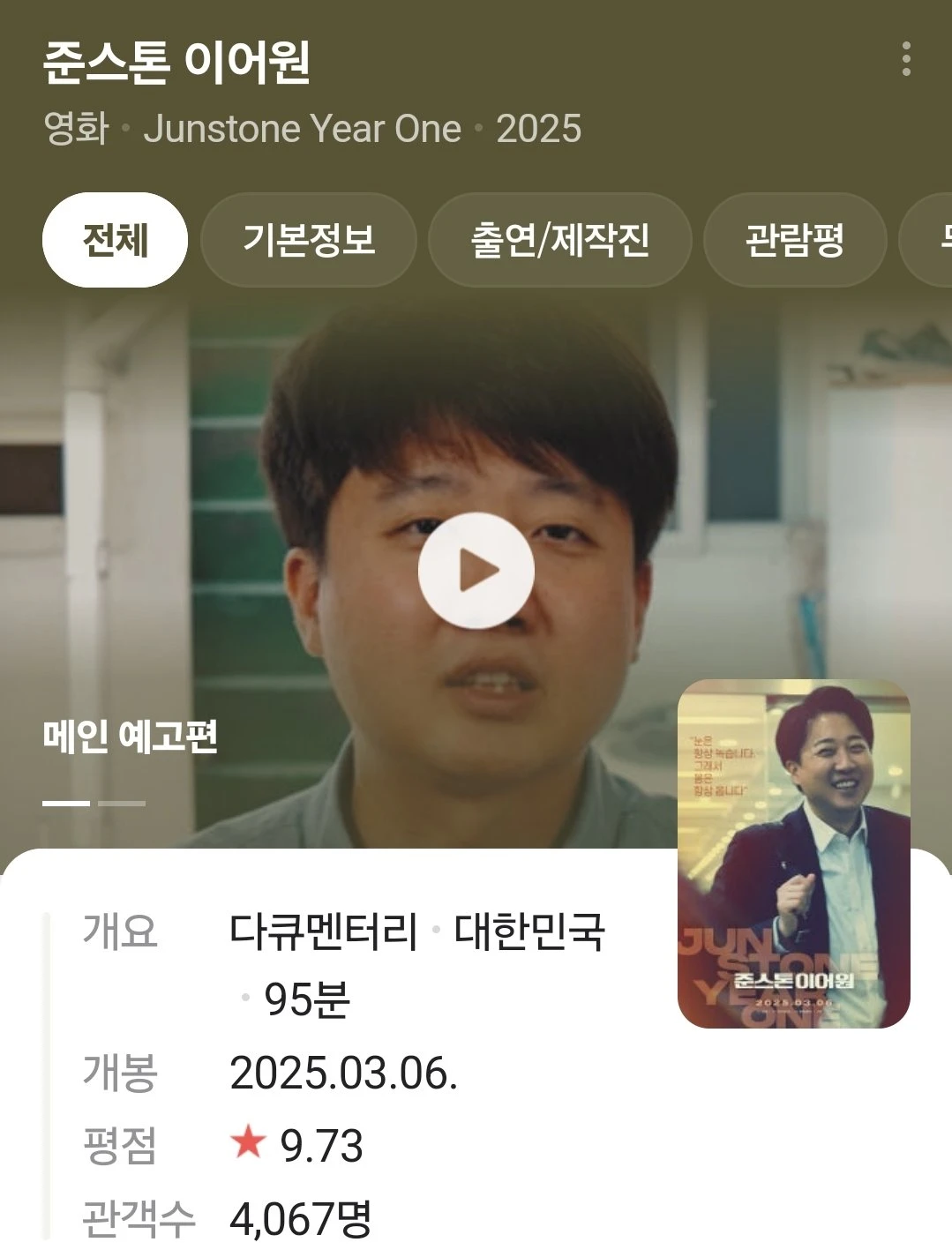The image size is (952, 1257).
Task: Tap the second trailer page indicator
Action: (x=122, y=803)
